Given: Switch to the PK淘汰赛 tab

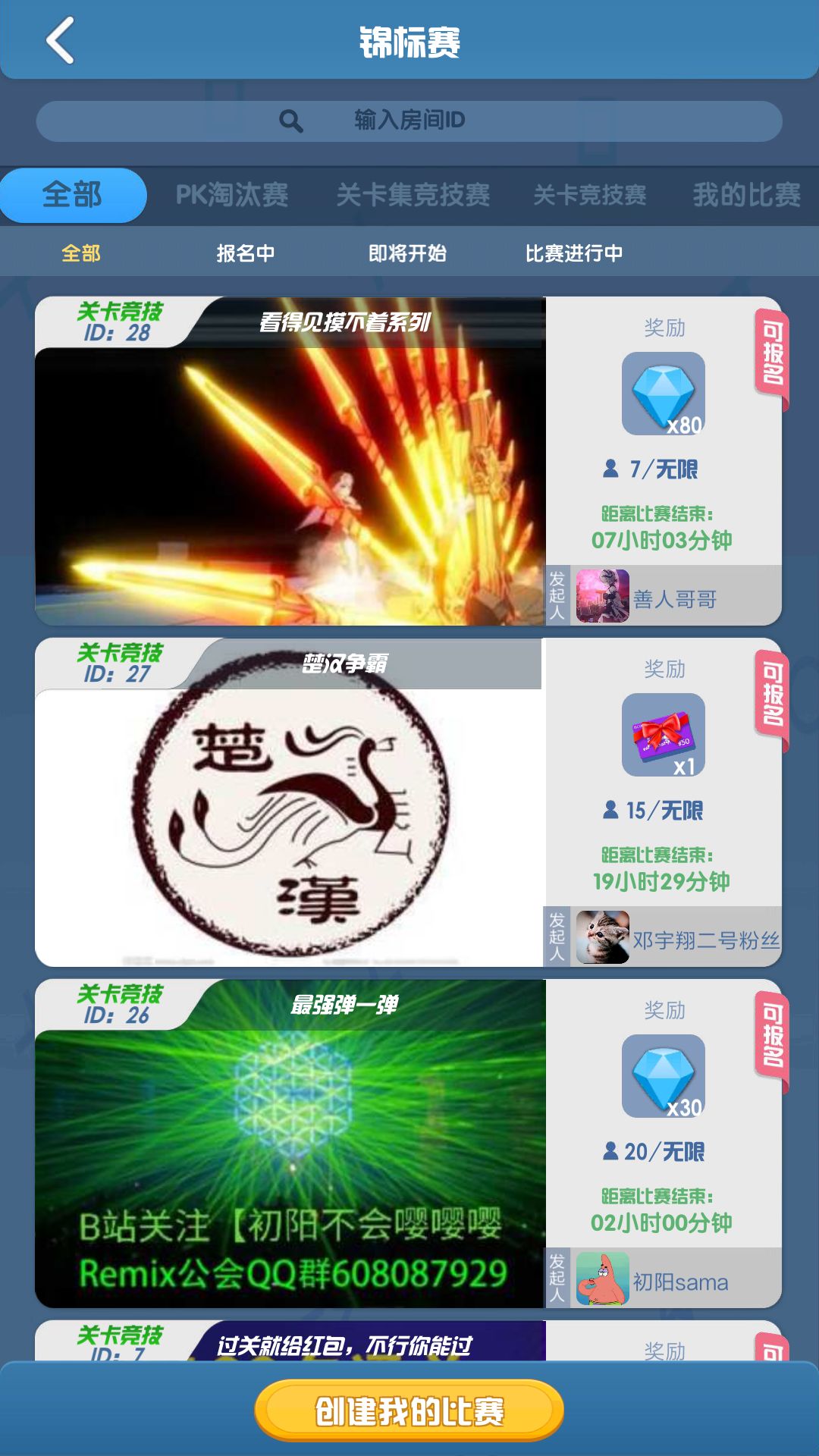Looking at the screenshot, I should tap(230, 195).
